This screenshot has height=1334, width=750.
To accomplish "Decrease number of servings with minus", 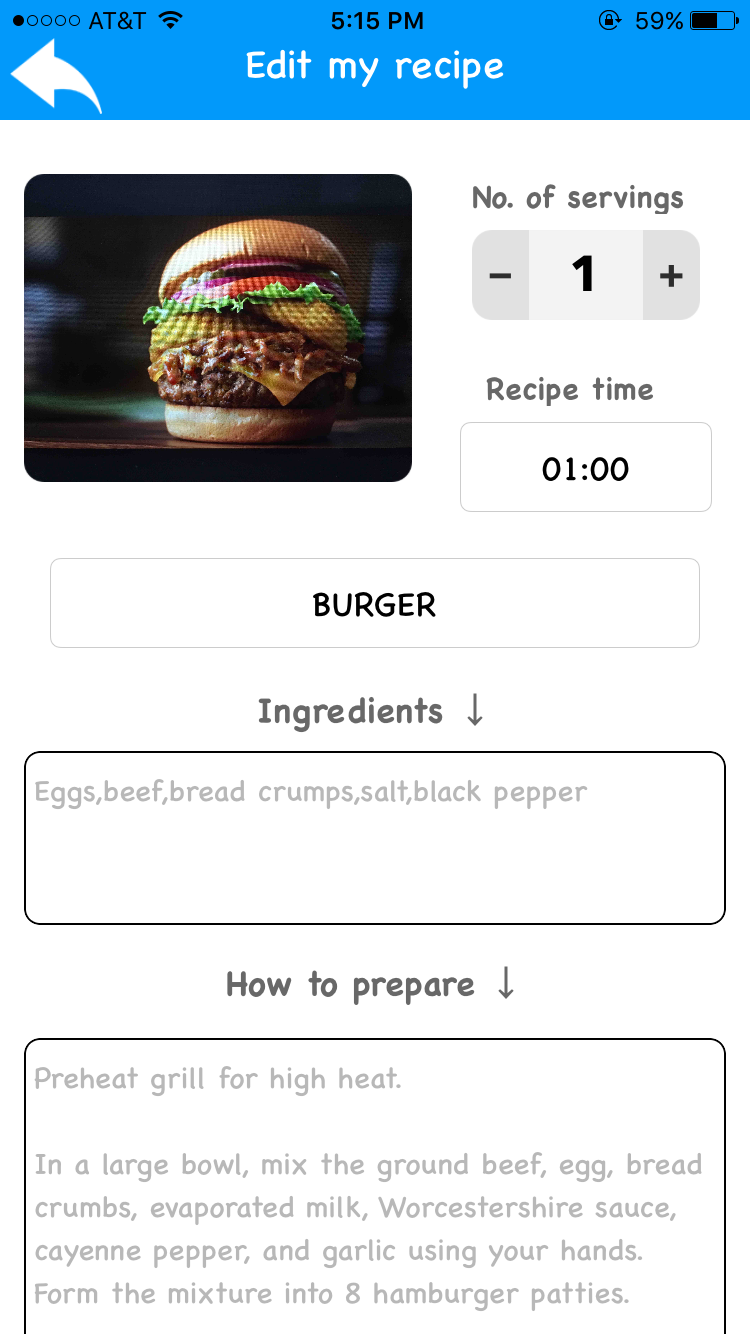I will coord(501,275).
